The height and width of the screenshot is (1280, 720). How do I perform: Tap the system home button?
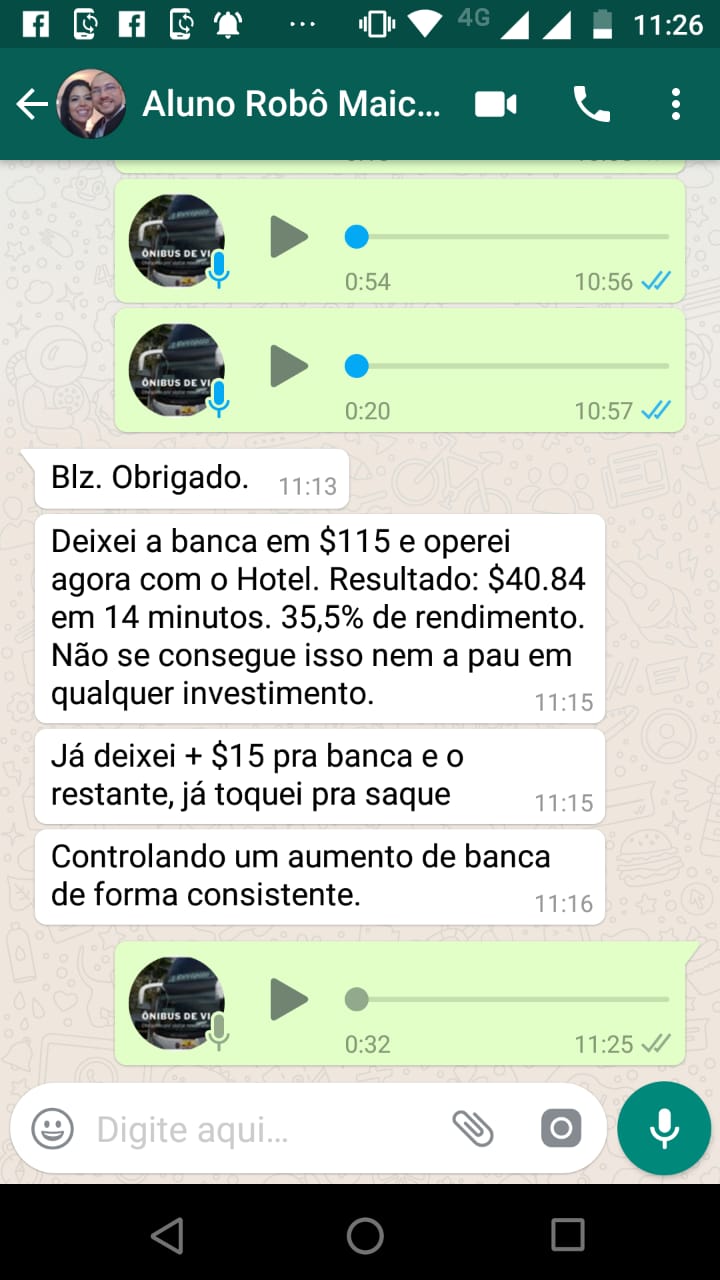365,1236
